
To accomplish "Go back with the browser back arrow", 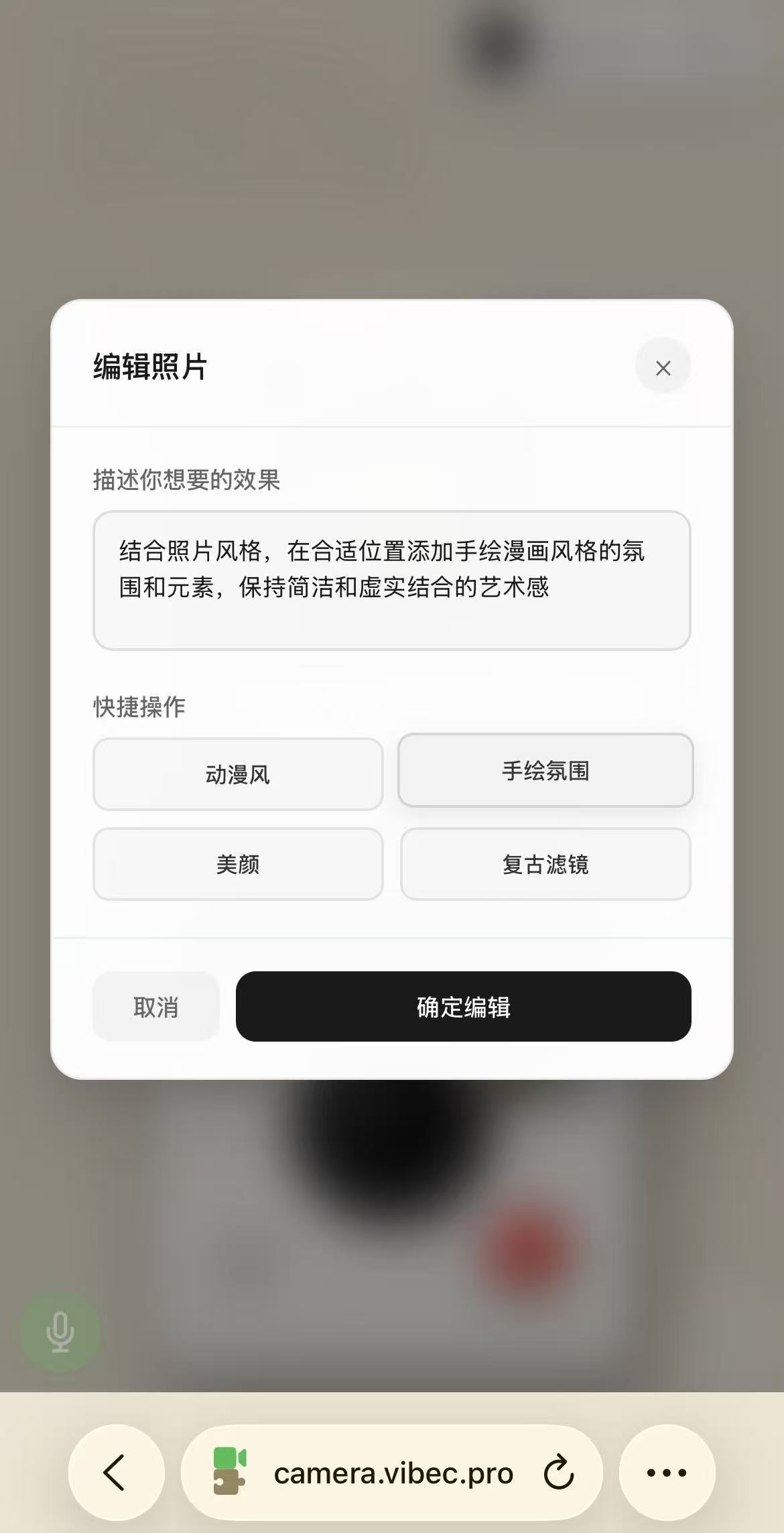I will click(116, 1473).
